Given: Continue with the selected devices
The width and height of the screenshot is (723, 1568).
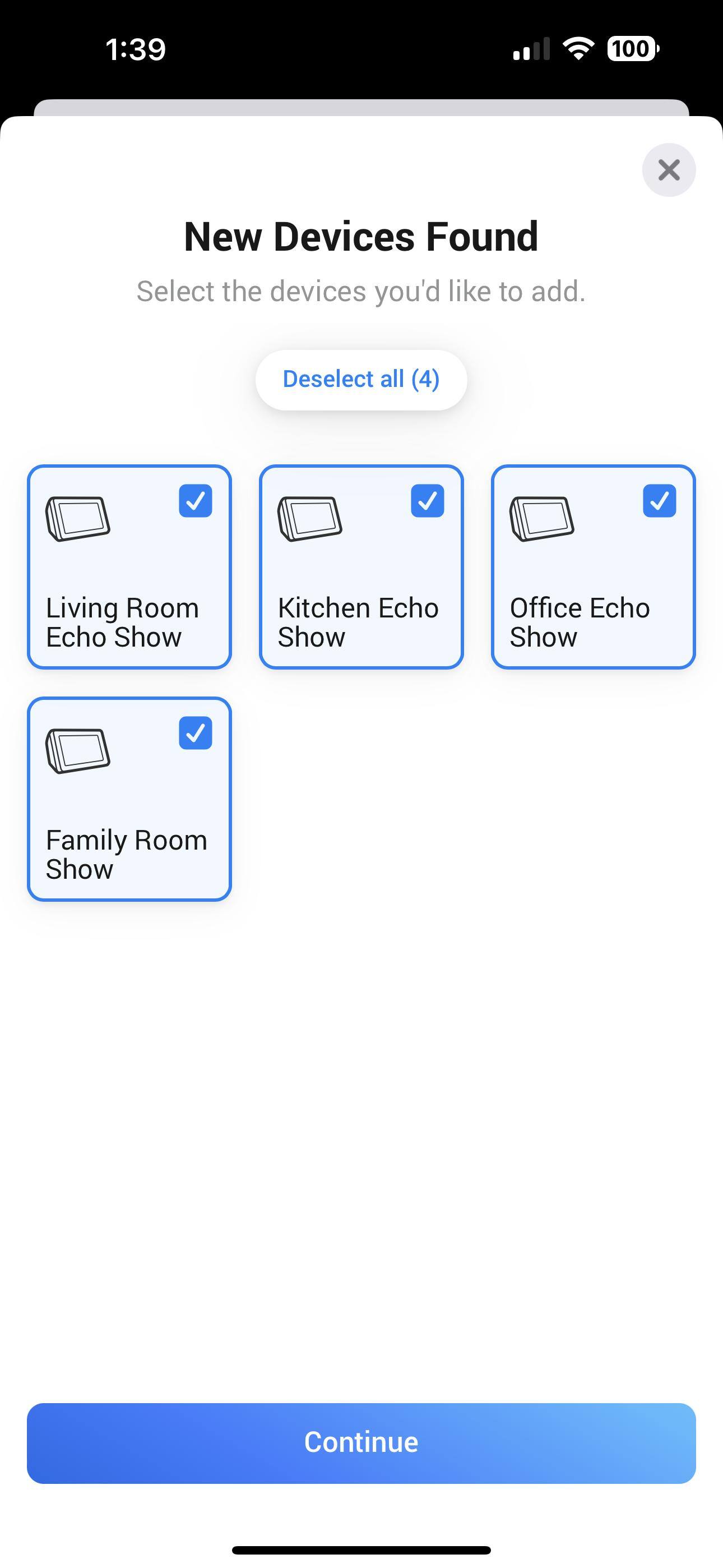Looking at the screenshot, I should point(361,1442).
